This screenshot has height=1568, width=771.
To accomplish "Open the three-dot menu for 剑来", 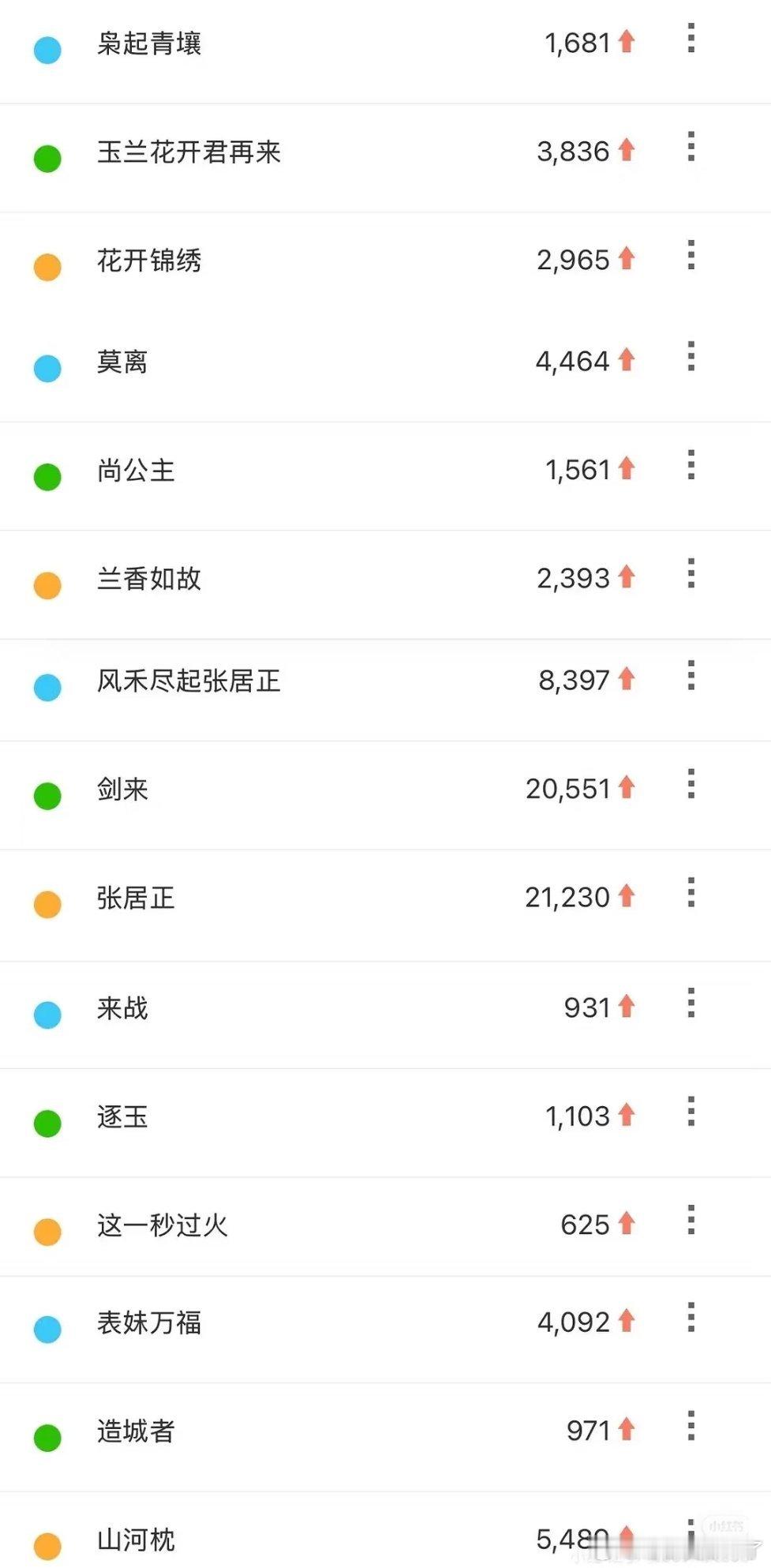I will (691, 785).
